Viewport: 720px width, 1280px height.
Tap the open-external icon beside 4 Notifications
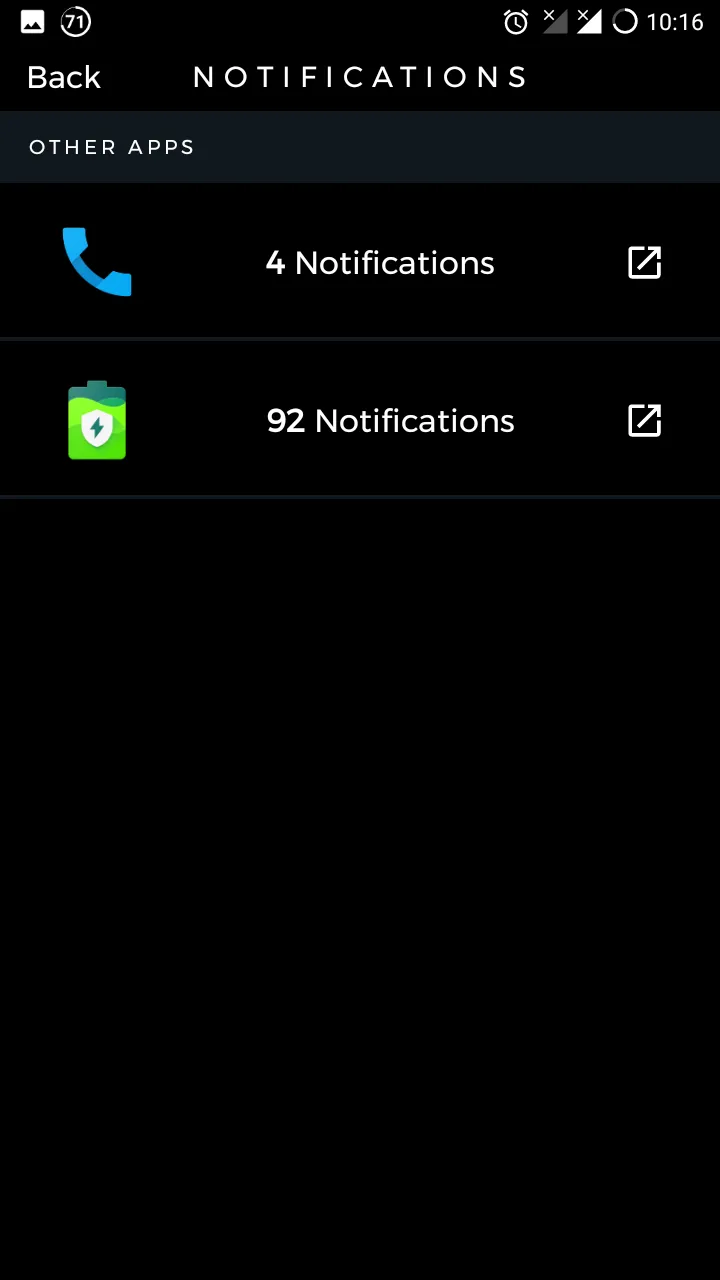pyautogui.click(x=644, y=263)
